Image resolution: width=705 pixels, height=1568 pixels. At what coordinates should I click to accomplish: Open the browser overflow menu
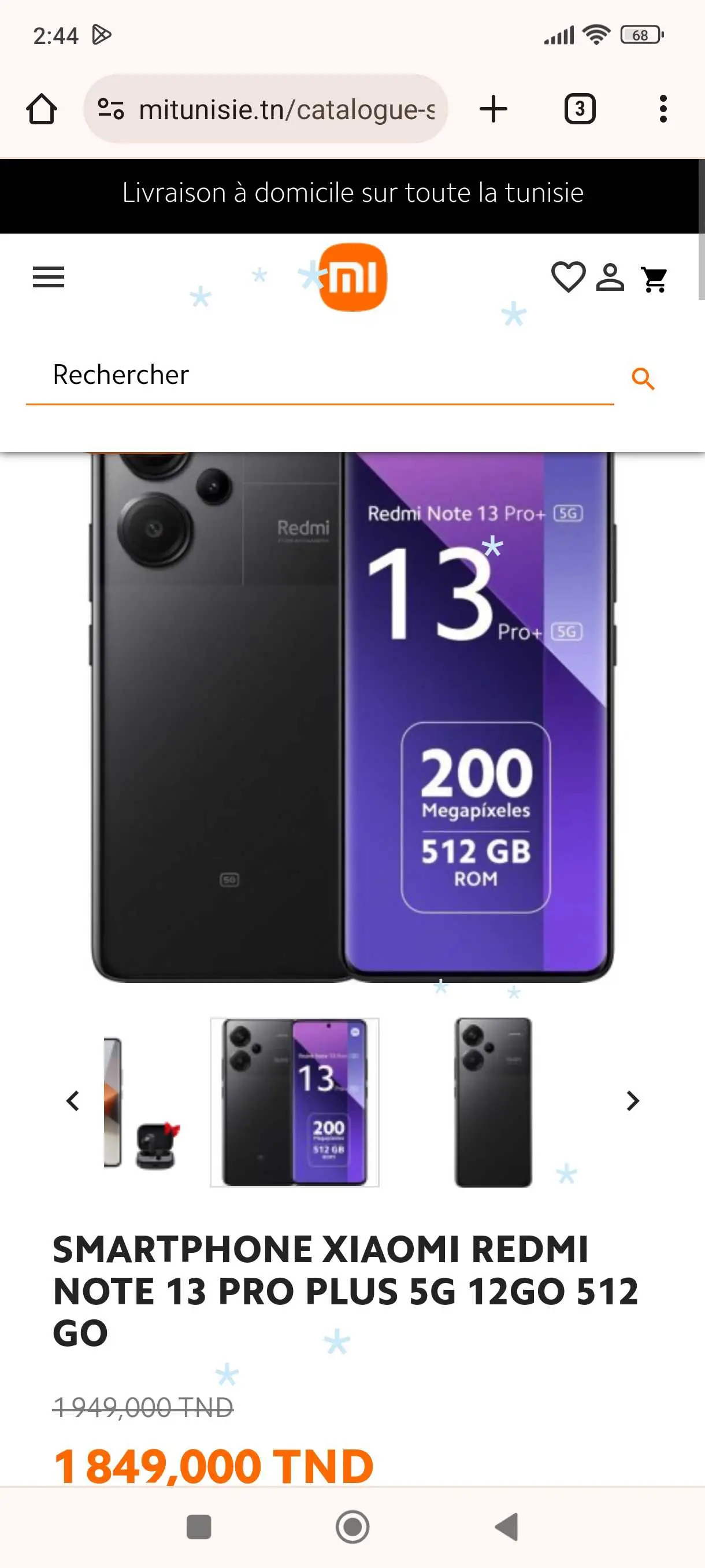pyautogui.click(x=662, y=110)
